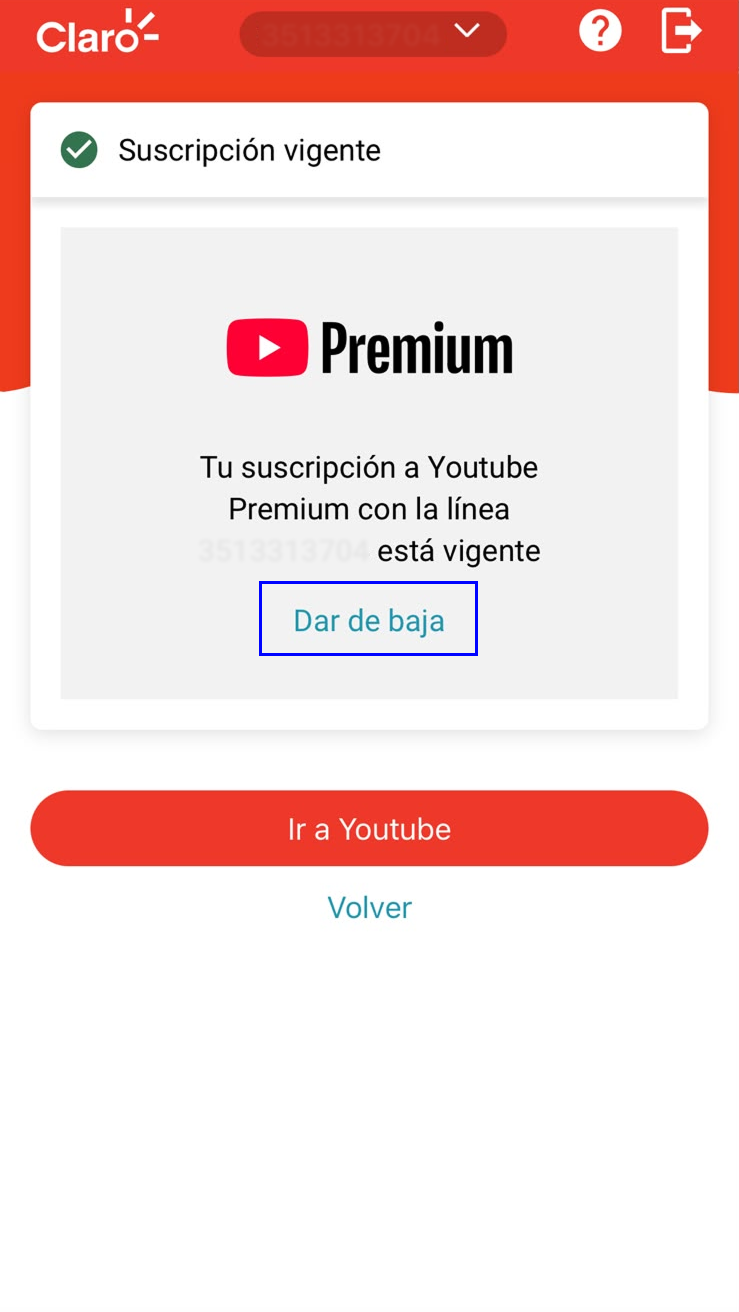Open the help question mark icon

(x=600, y=32)
